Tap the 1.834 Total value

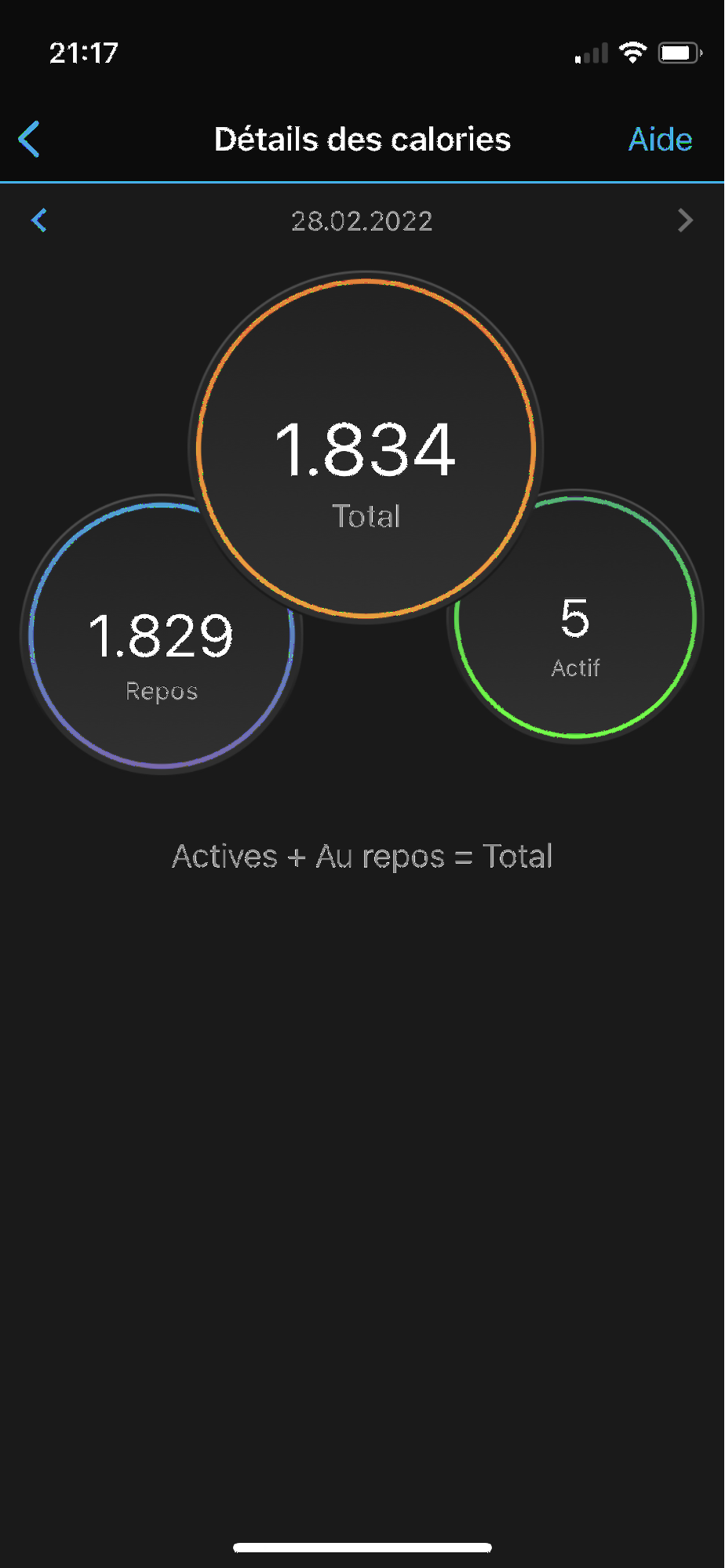[x=366, y=449]
